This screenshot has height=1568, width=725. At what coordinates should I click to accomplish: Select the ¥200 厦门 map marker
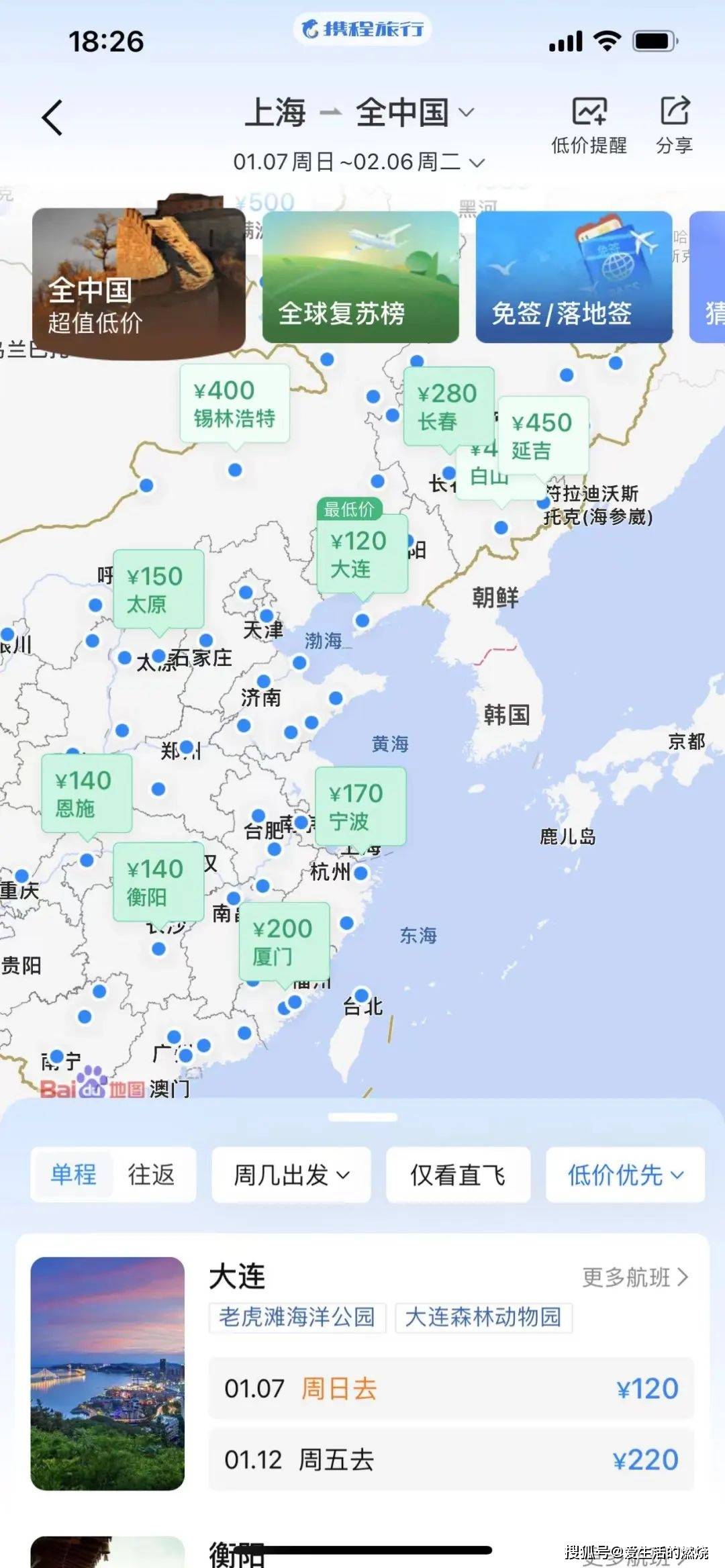point(285,942)
